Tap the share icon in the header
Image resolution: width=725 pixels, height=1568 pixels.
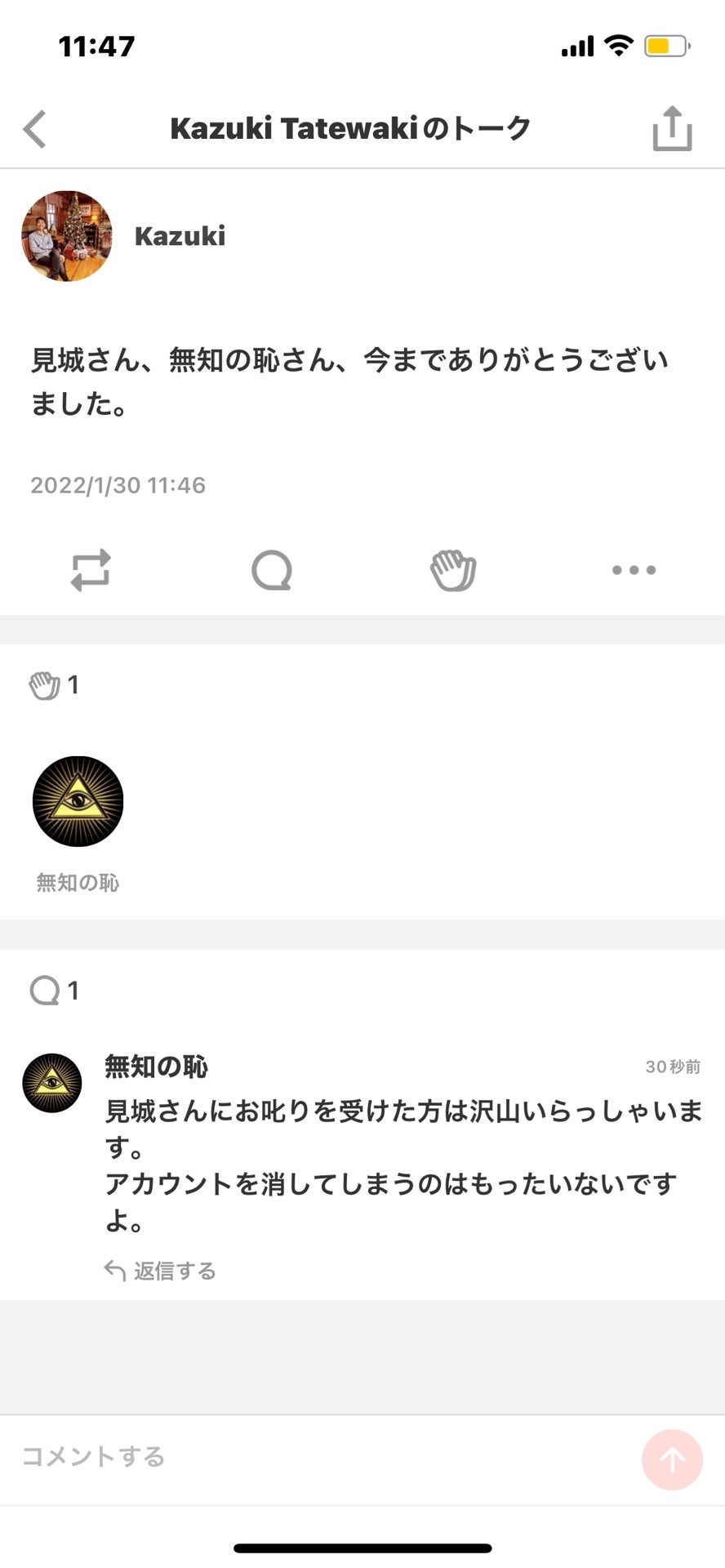click(671, 127)
